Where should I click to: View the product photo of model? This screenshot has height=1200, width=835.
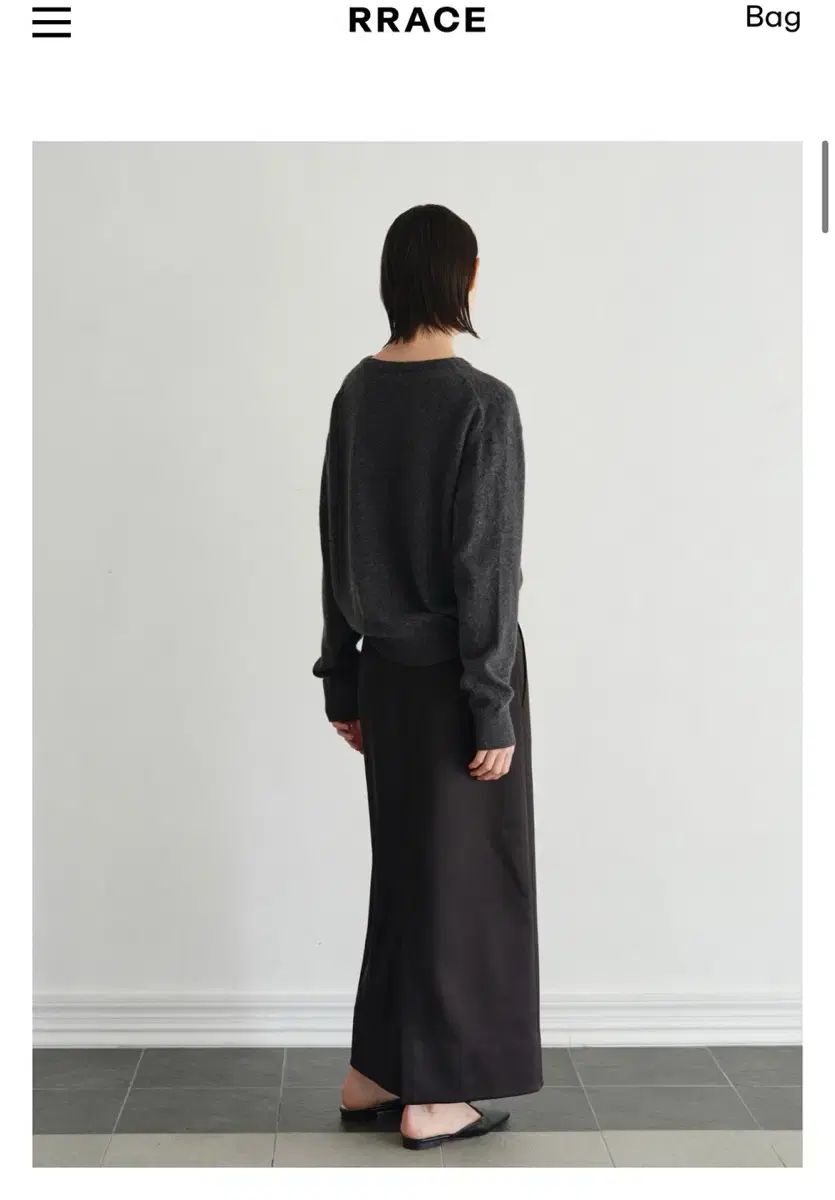[417, 653]
